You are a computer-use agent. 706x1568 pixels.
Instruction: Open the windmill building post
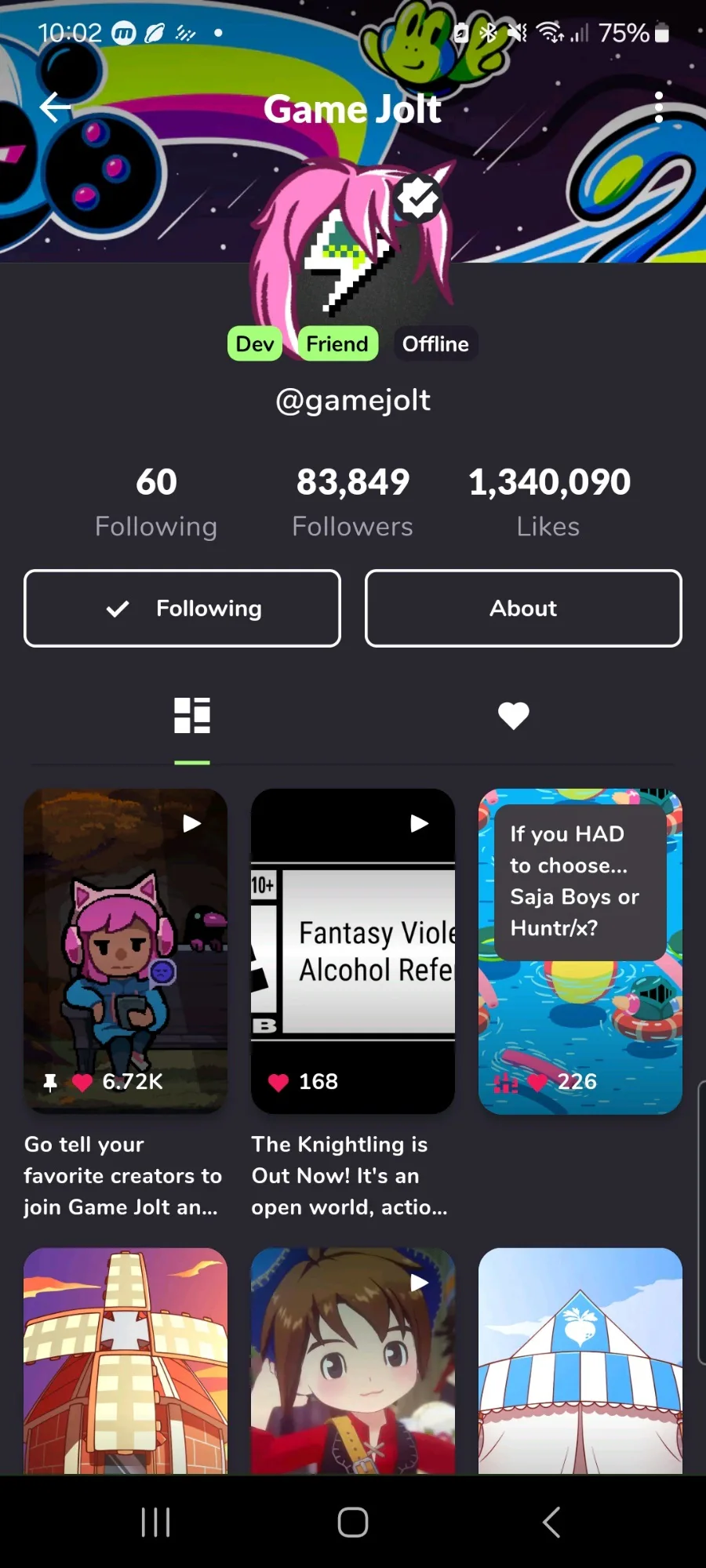coord(126,1361)
